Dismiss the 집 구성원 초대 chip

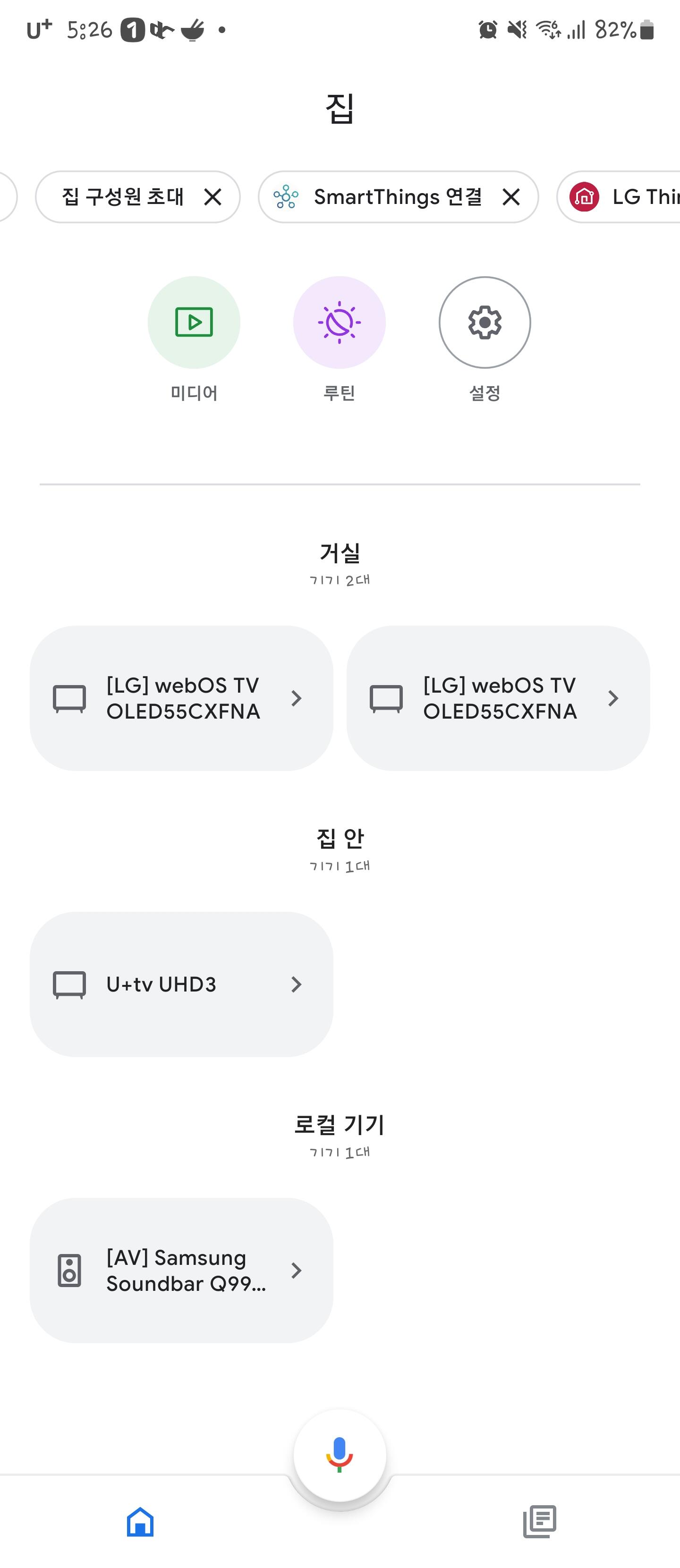click(212, 196)
